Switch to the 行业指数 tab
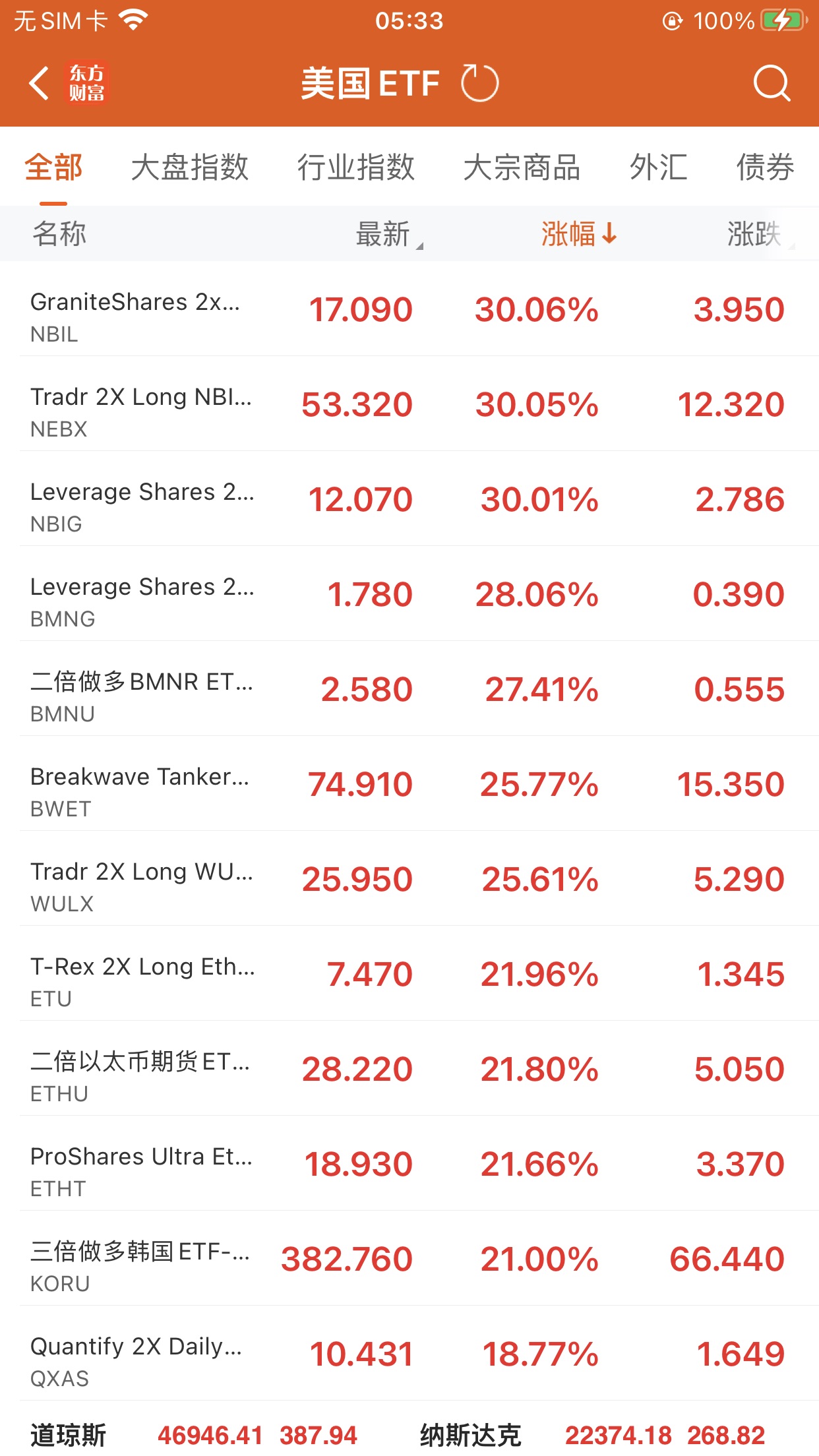The image size is (819, 1456). [355, 167]
